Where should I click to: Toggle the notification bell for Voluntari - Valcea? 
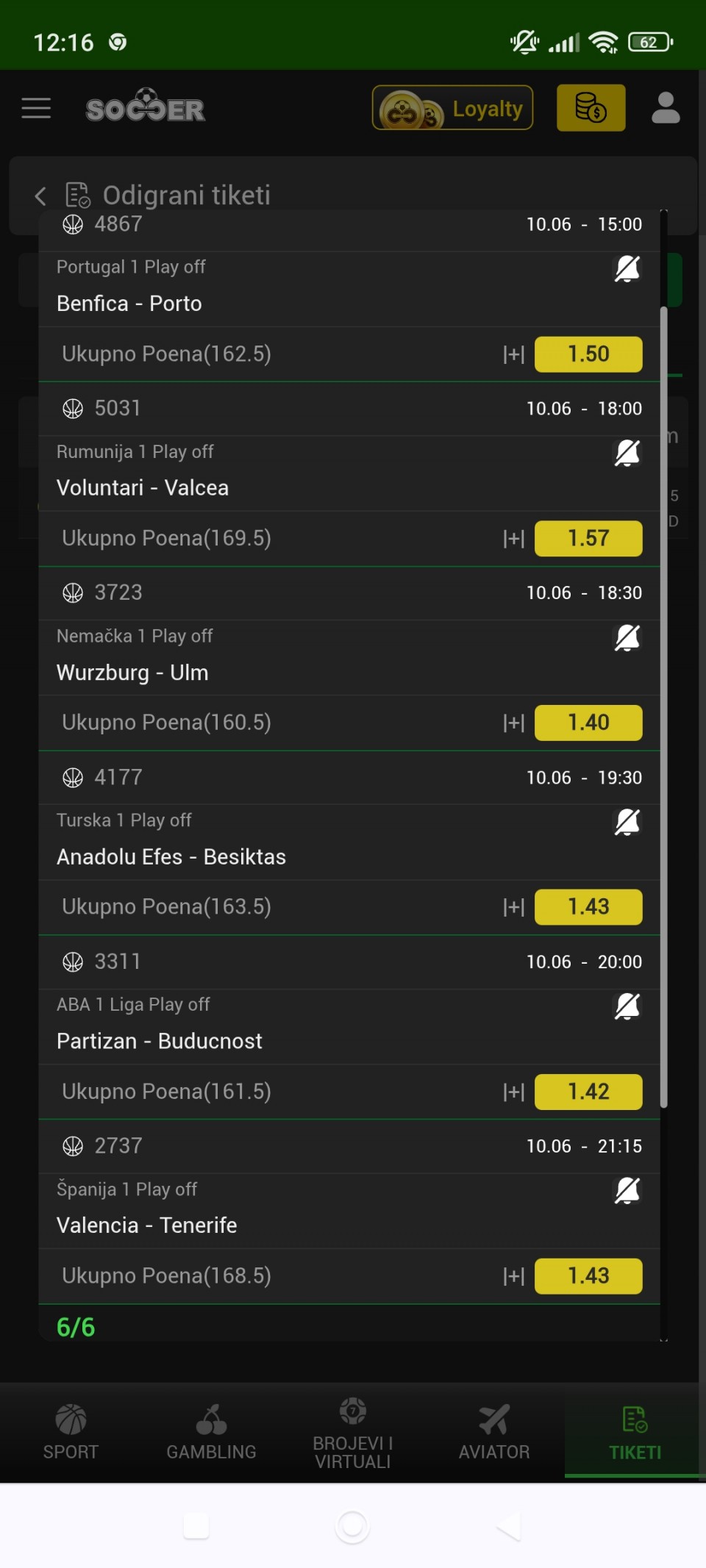coord(627,454)
